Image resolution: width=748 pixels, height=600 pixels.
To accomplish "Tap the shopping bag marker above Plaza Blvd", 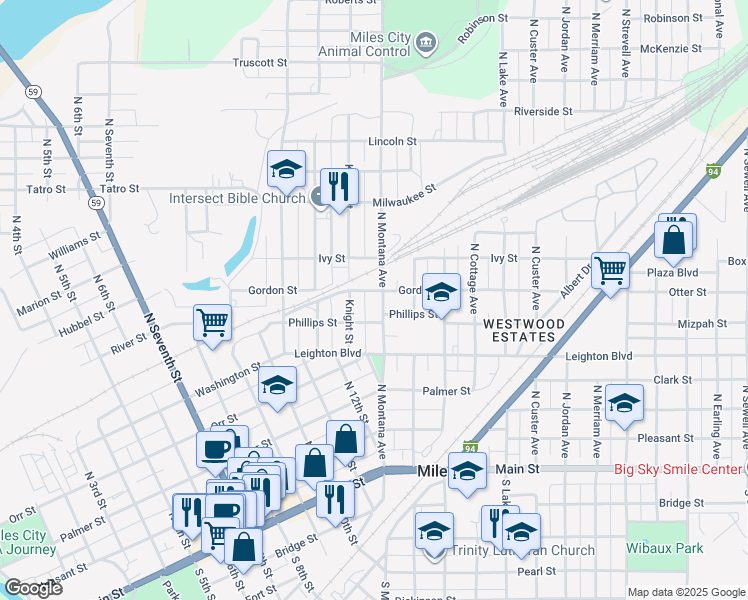I will pyautogui.click(x=673, y=240).
